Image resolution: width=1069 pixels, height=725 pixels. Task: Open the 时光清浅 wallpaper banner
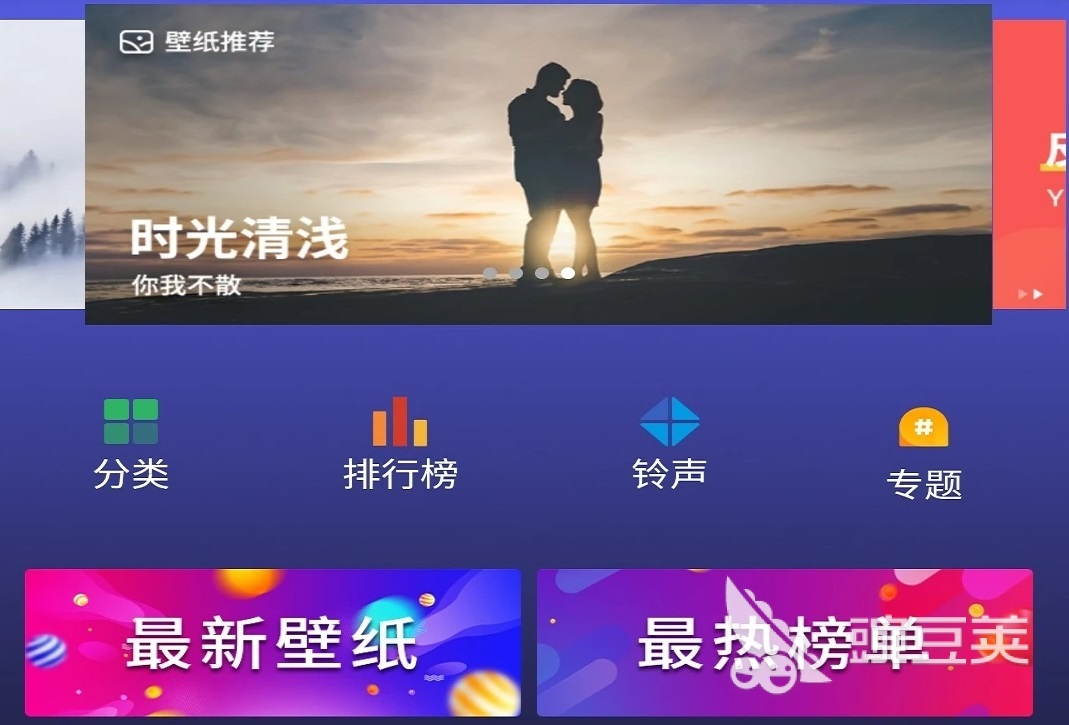(x=538, y=165)
